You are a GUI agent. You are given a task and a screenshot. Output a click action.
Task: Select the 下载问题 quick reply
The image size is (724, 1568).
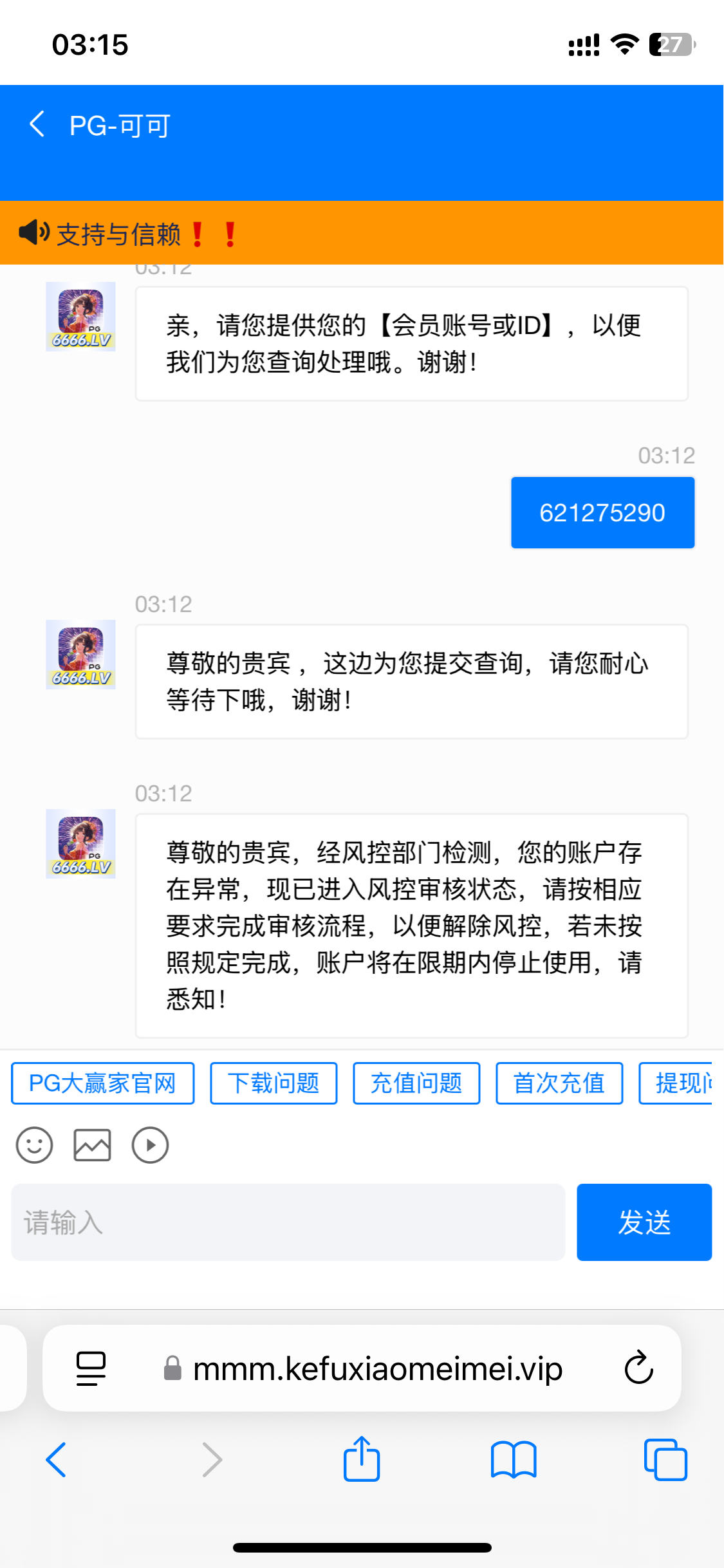pyautogui.click(x=273, y=1083)
